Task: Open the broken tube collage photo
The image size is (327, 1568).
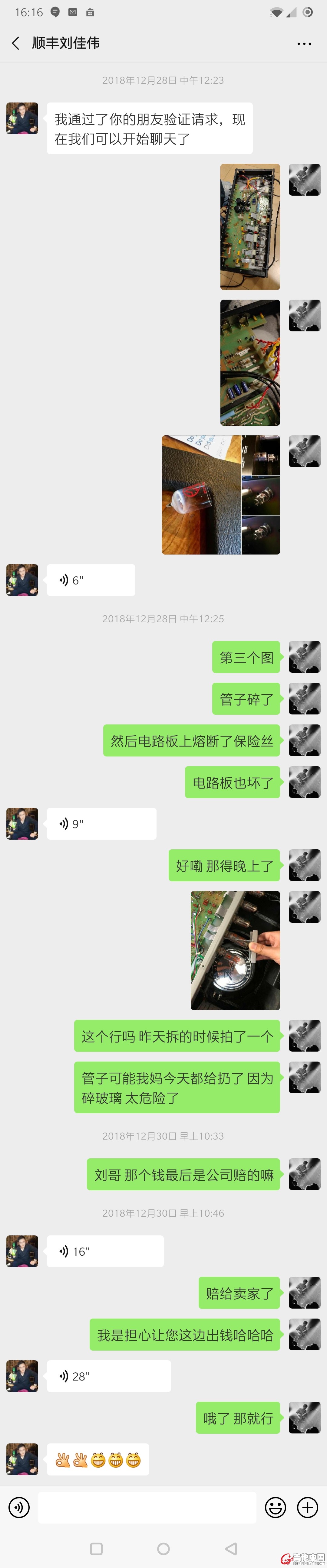Action: (x=220, y=495)
